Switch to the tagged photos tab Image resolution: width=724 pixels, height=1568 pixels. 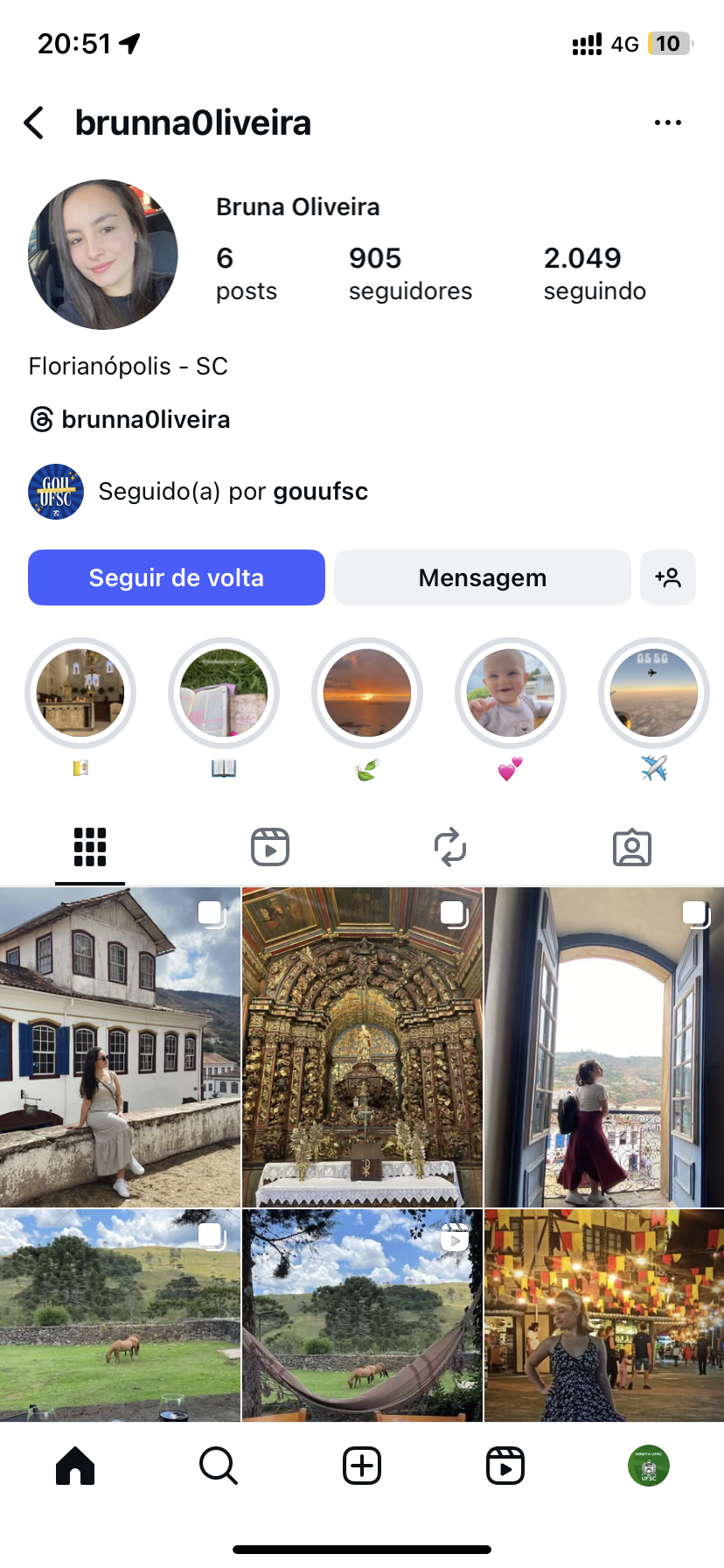point(631,847)
